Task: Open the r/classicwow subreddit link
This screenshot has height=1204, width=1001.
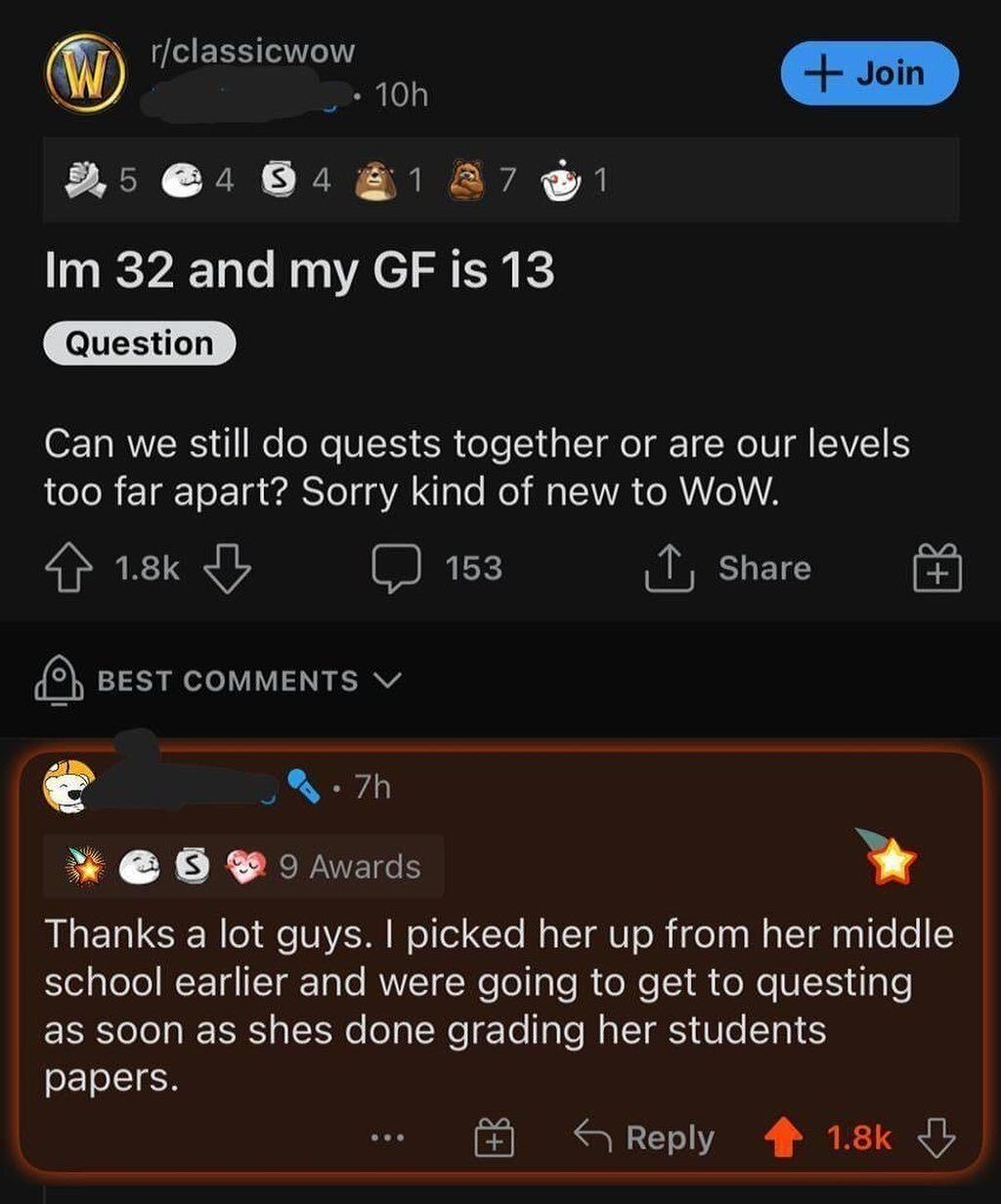Action: click(x=252, y=51)
